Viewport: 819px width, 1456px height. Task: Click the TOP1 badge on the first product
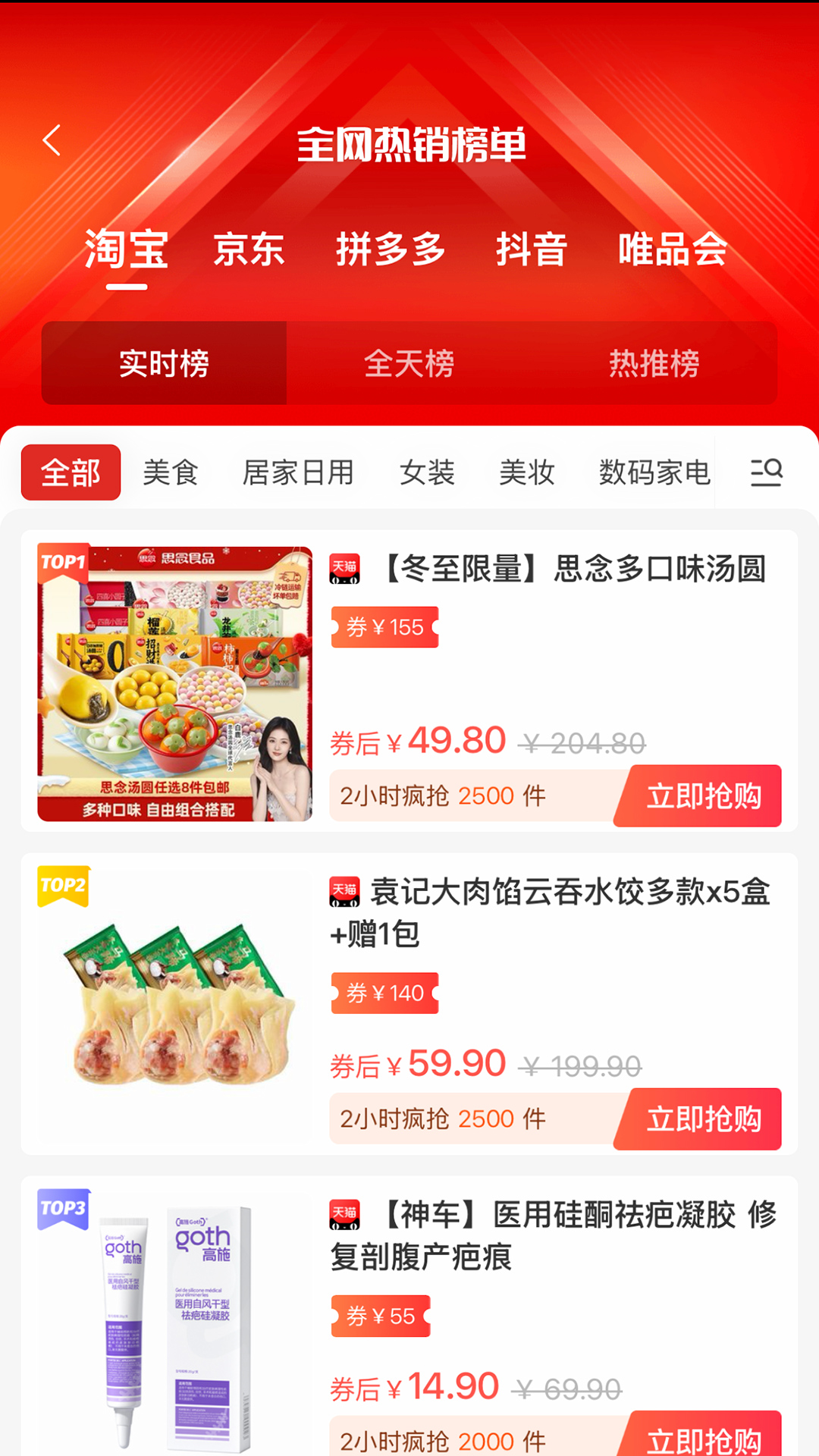pyautogui.click(x=64, y=563)
